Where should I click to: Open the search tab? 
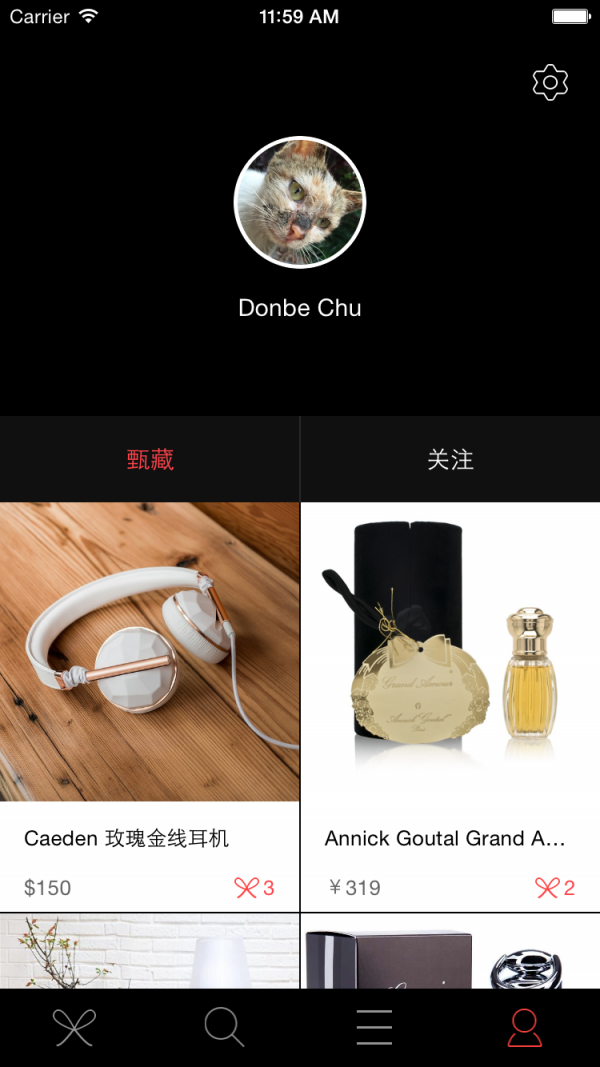pos(224,1027)
